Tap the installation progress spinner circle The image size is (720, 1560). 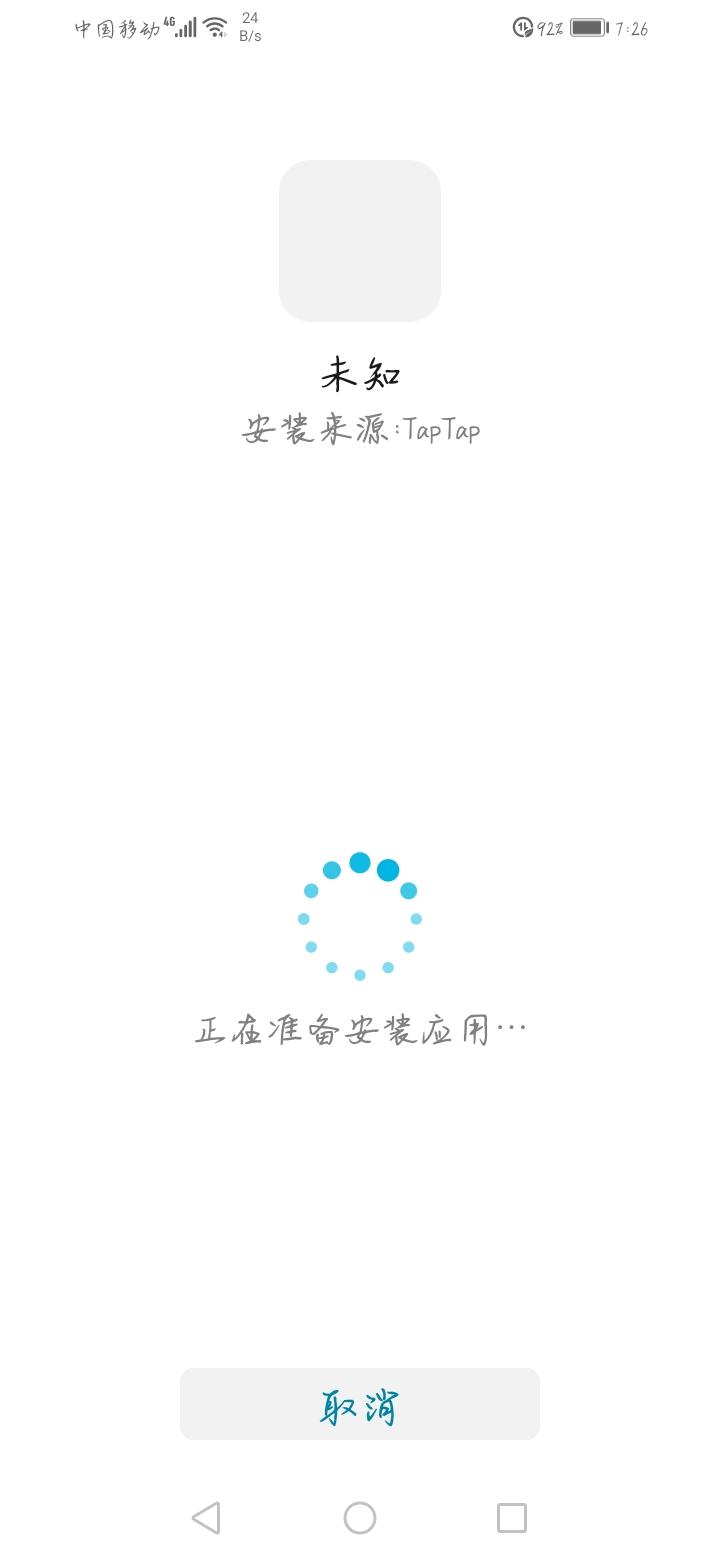click(x=358, y=915)
